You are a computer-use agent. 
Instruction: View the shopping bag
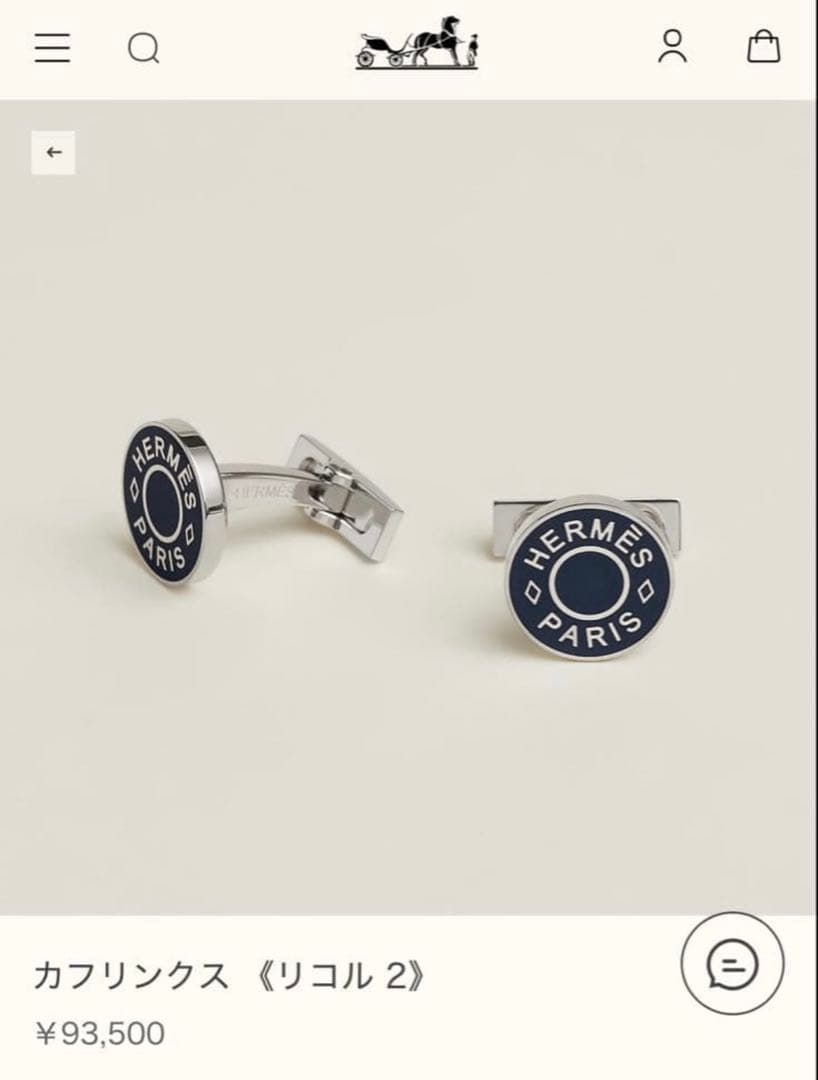[x=763, y=46]
